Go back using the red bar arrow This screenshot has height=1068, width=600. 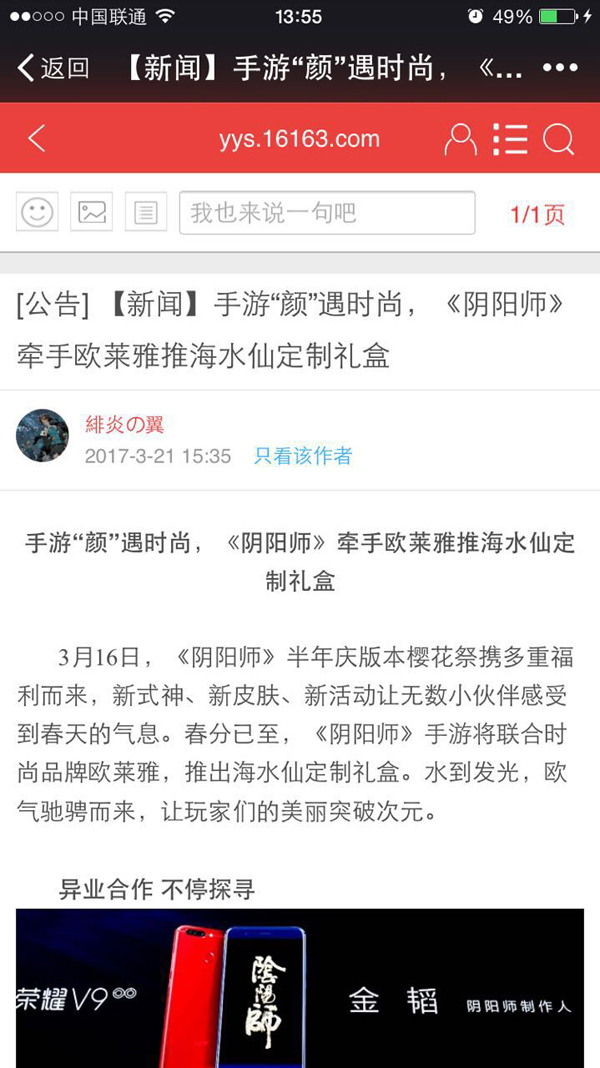click(x=37, y=138)
